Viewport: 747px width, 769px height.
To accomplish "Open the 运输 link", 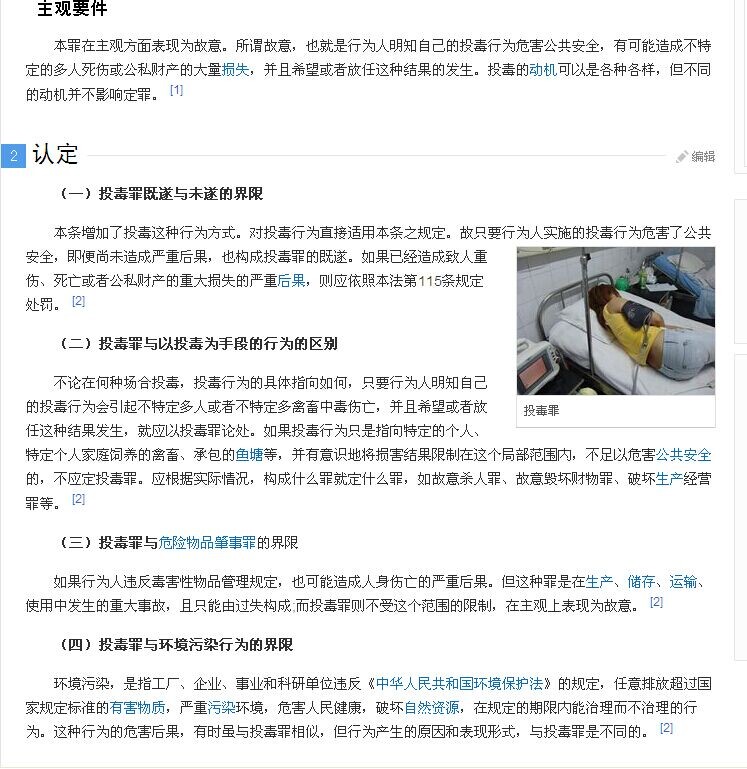I will tap(683, 581).
